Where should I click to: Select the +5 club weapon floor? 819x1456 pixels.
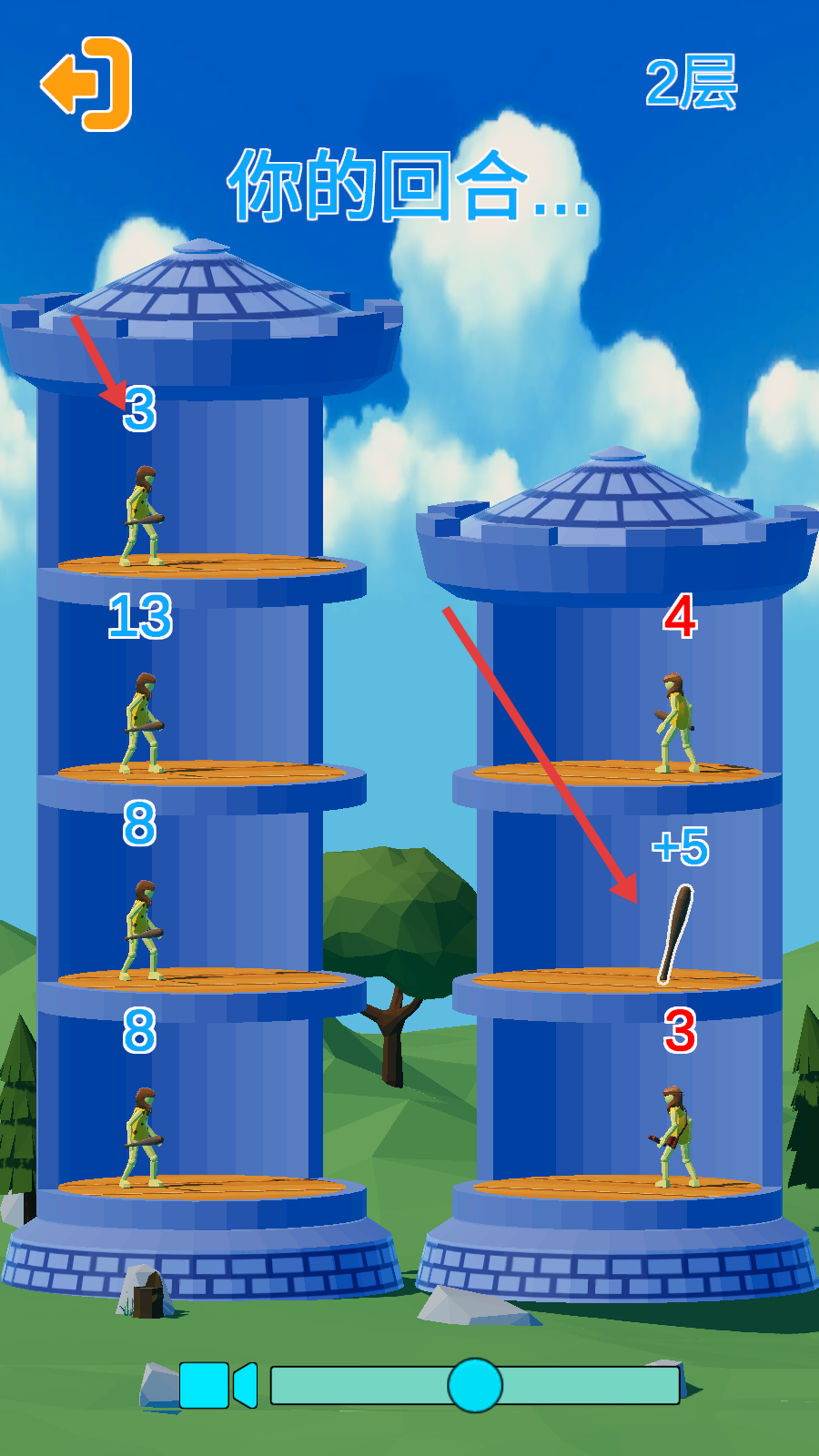coord(675,933)
